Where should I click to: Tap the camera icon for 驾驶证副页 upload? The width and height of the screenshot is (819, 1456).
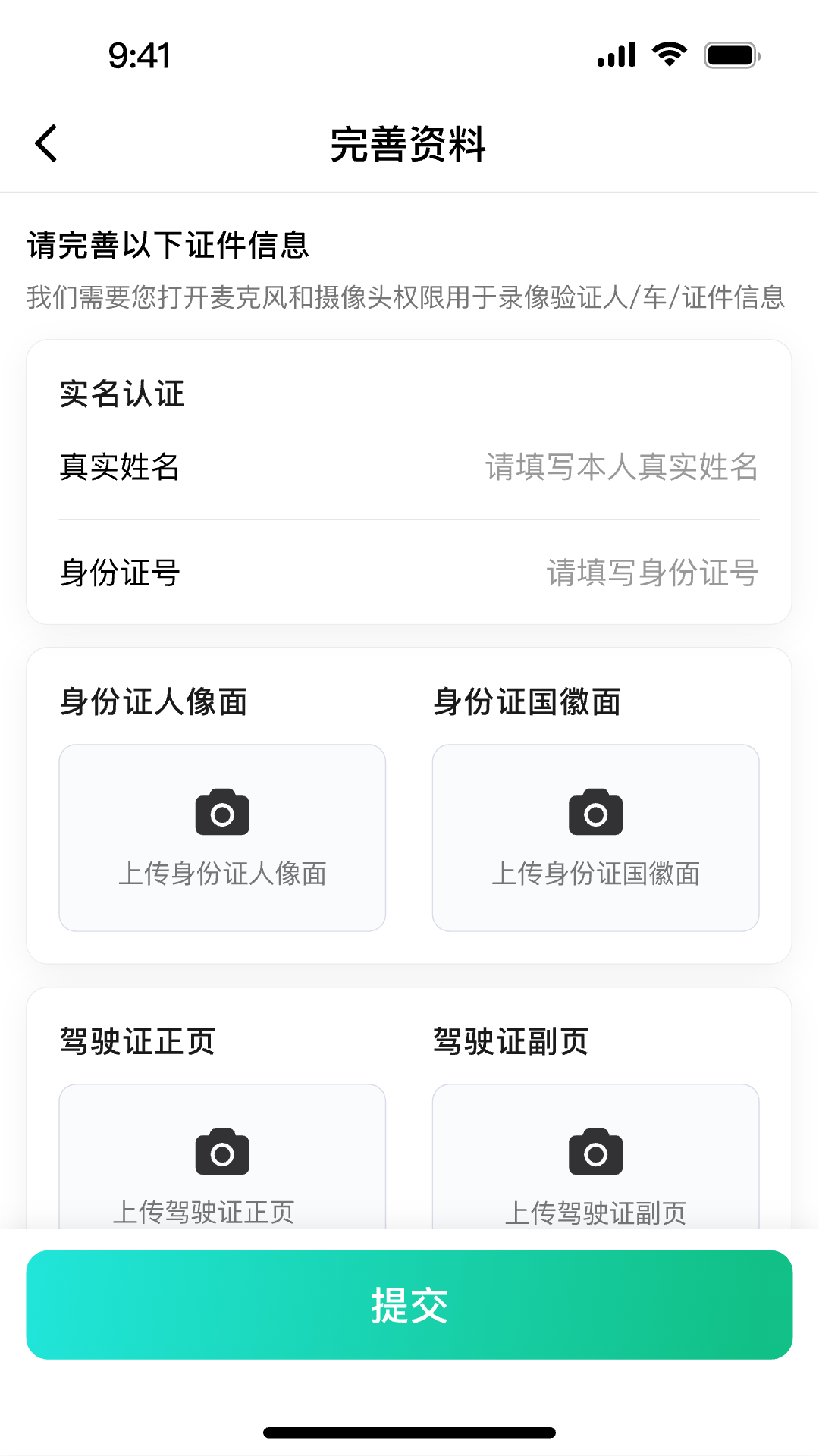(x=595, y=1152)
